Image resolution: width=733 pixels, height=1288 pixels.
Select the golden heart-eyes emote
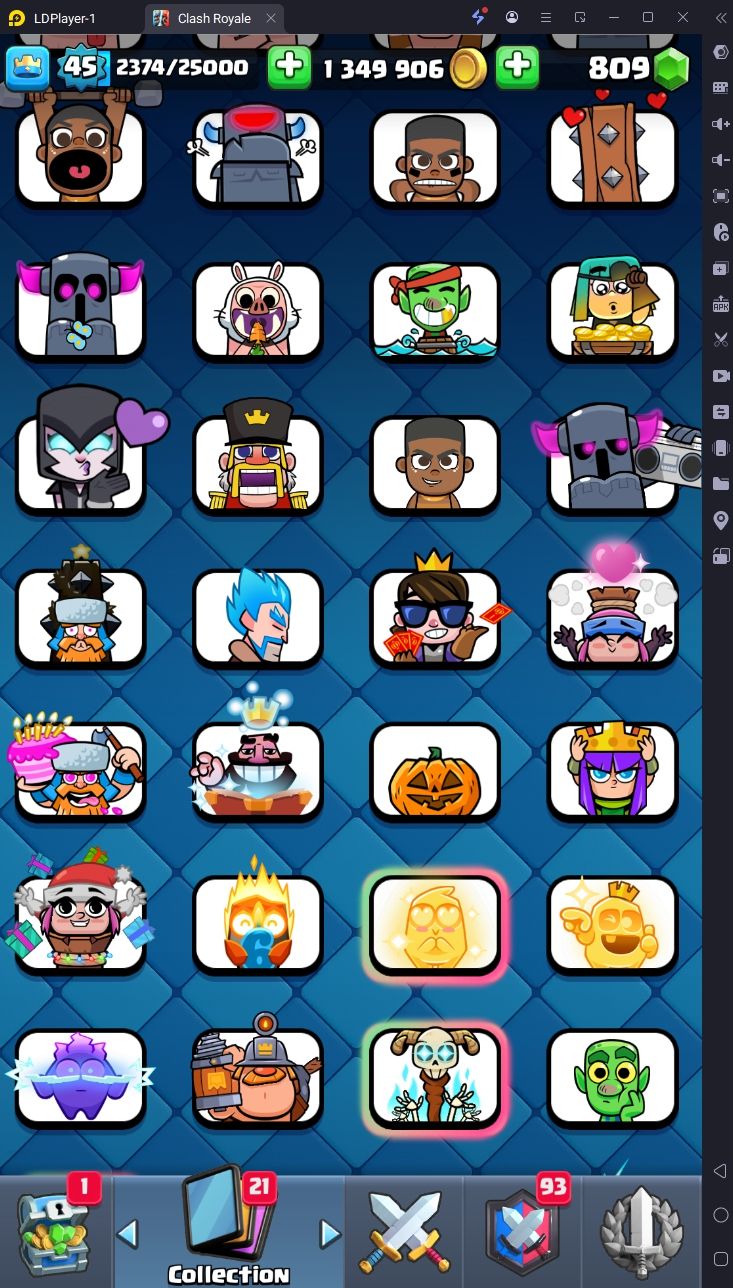[x=435, y=925]
